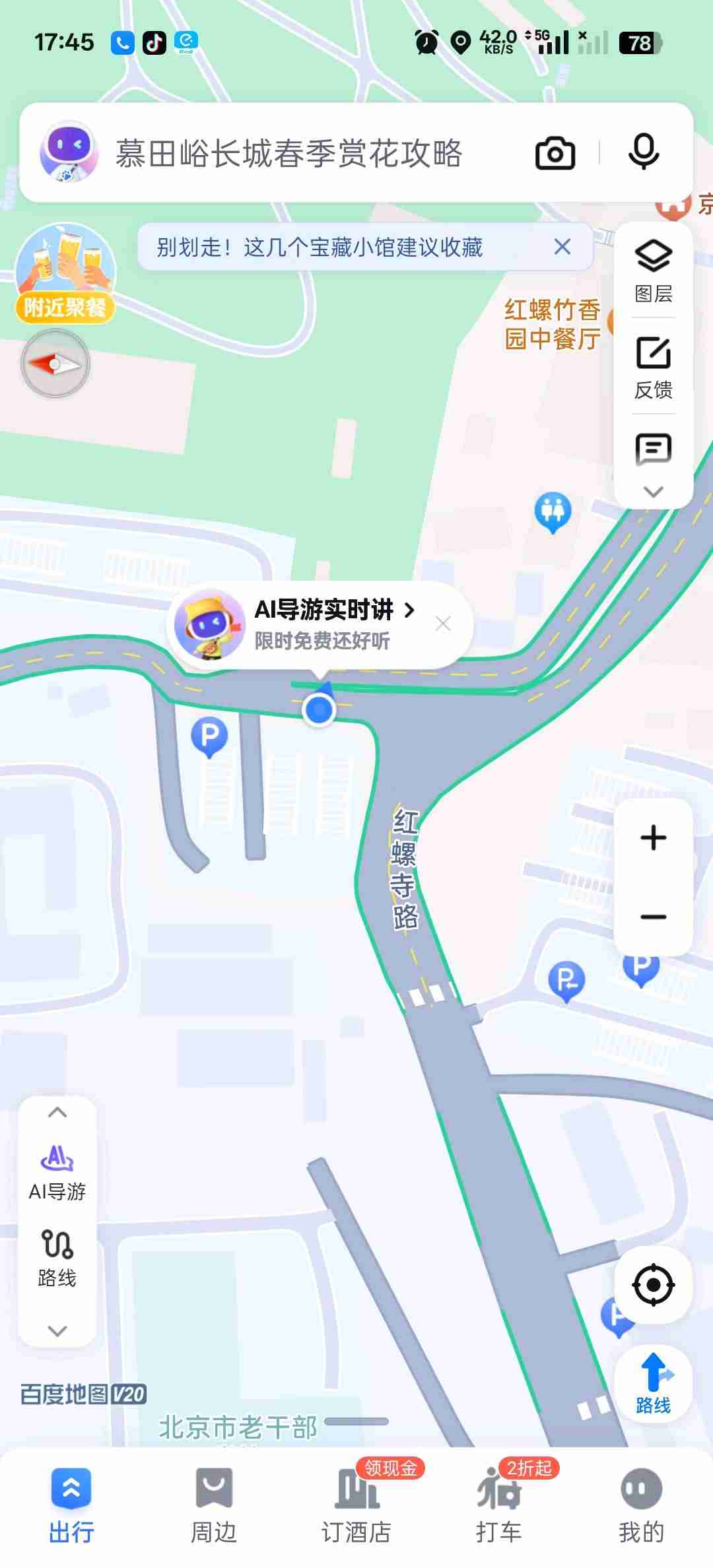Open the 图层 map layers panel

(653, 271)
